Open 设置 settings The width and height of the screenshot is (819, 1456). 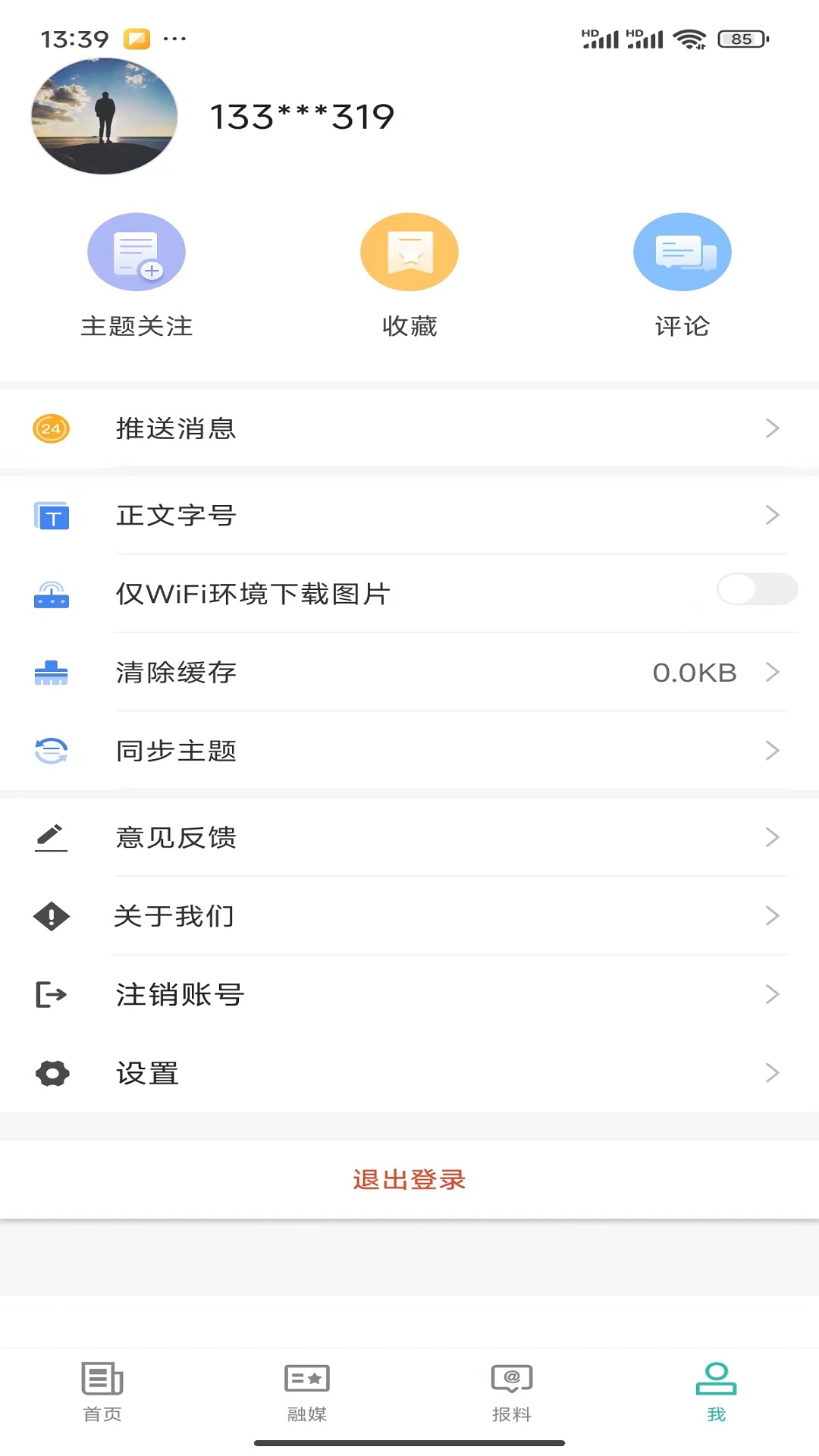tap(409, 1073)
